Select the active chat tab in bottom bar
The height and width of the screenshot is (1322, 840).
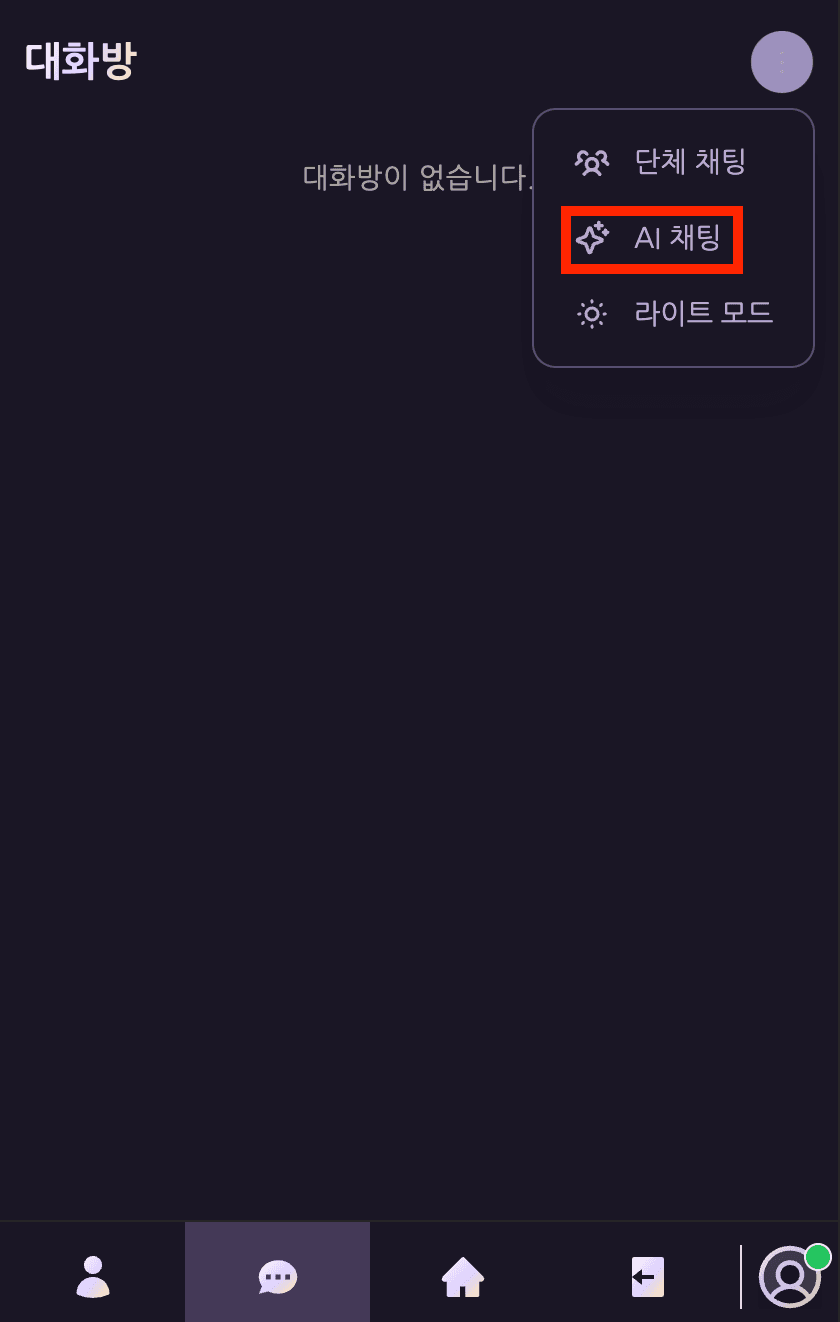(x=277, y=1275)
